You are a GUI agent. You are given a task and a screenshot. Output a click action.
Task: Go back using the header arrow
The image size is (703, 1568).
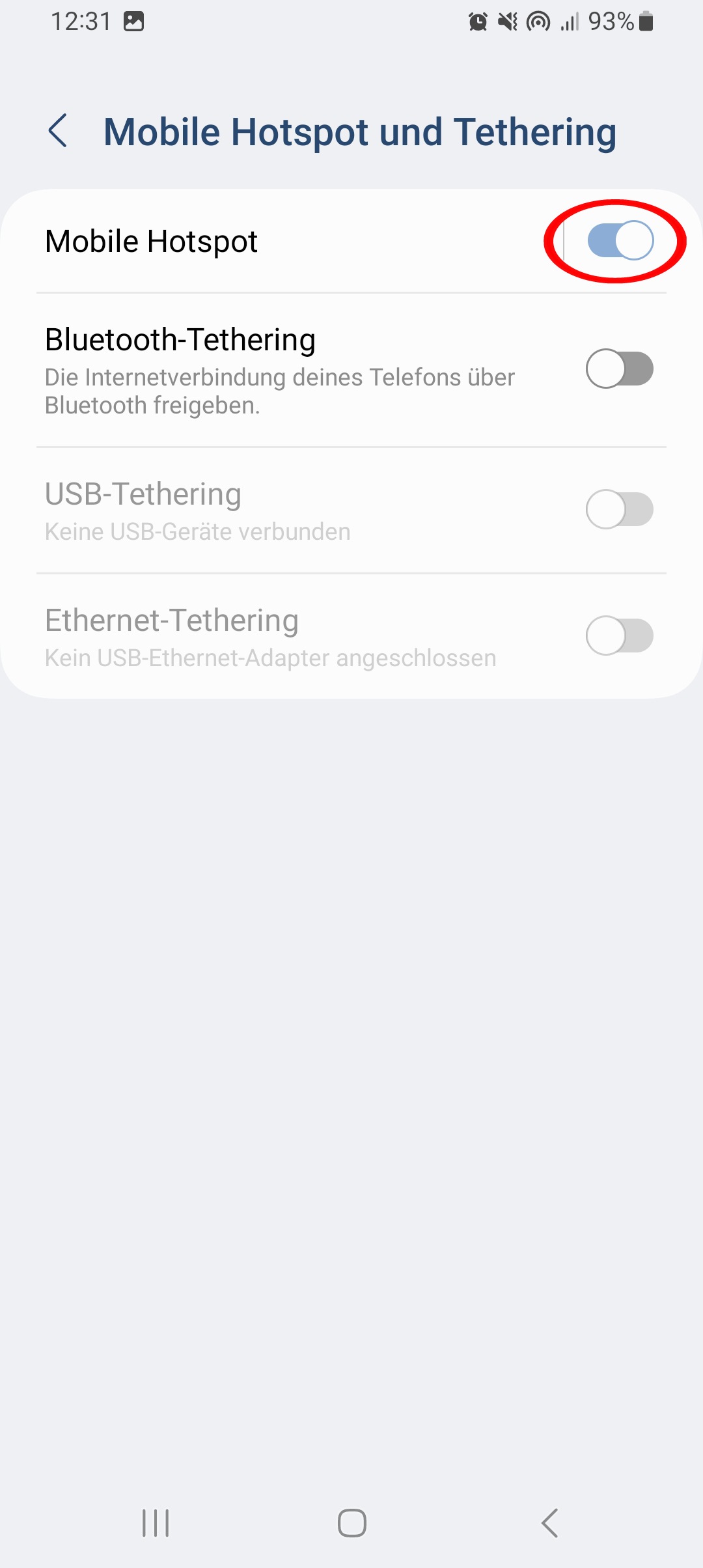pos(58,131)
